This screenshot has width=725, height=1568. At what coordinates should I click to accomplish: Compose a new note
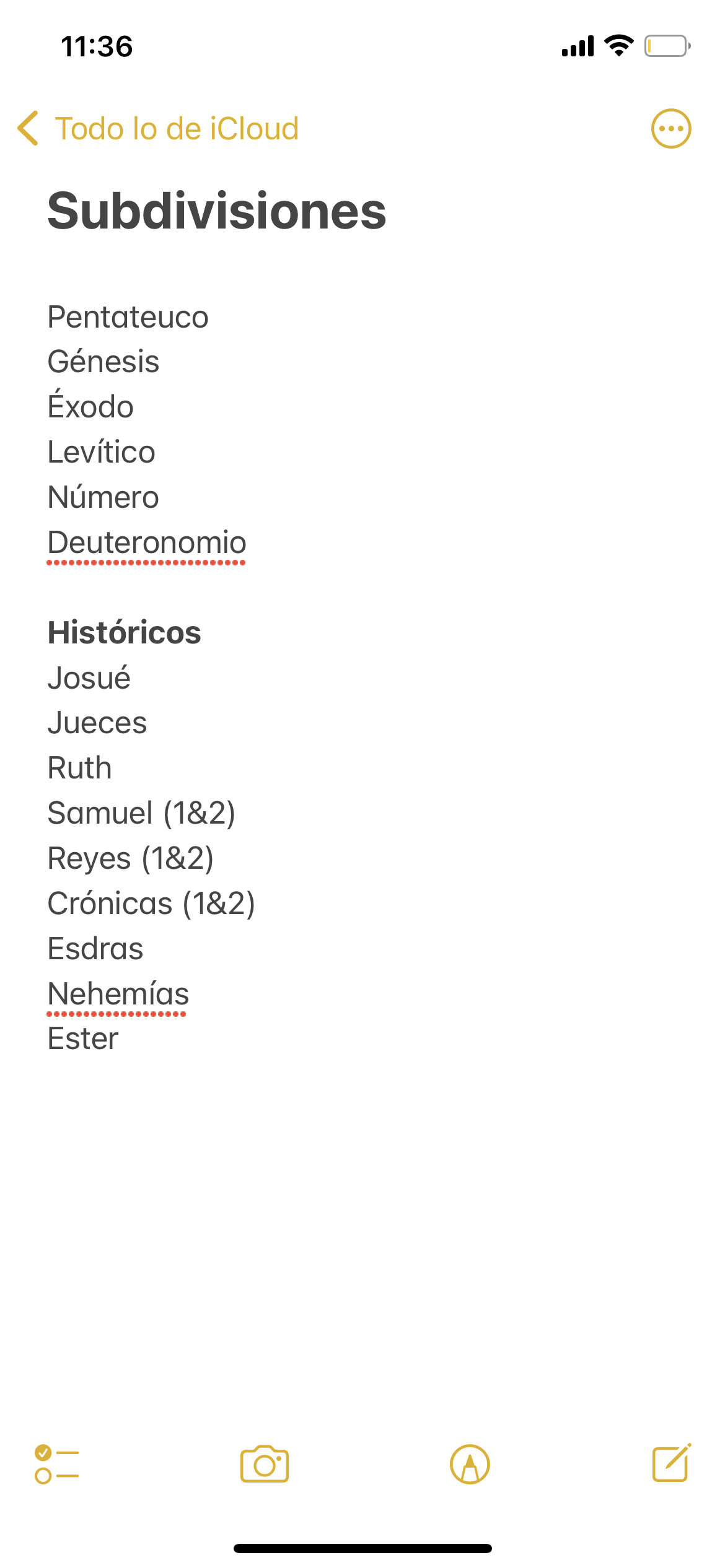pyautogui.click(x=672, y=1463)
